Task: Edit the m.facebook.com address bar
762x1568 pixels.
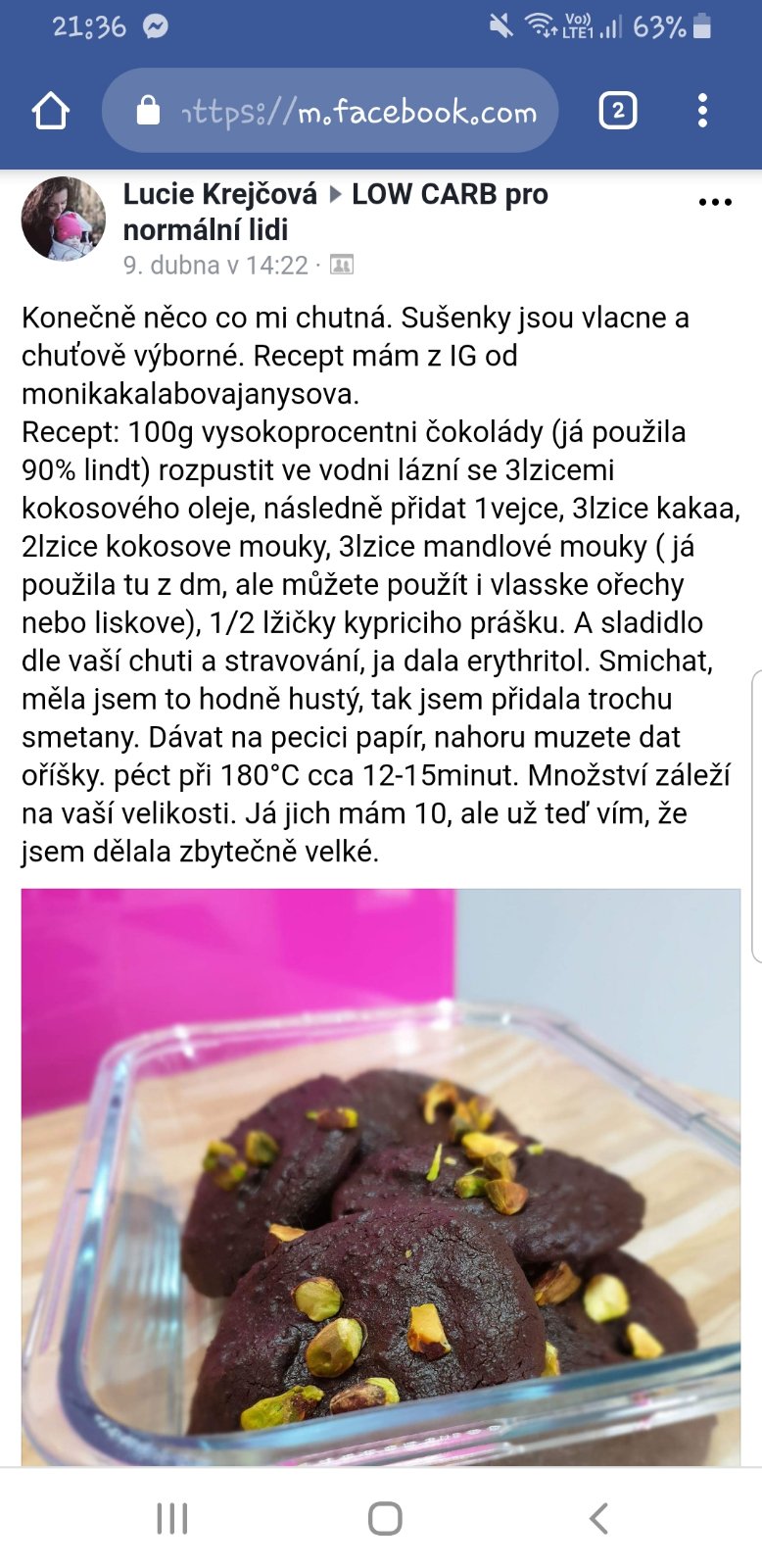Action: coord(358,112)
